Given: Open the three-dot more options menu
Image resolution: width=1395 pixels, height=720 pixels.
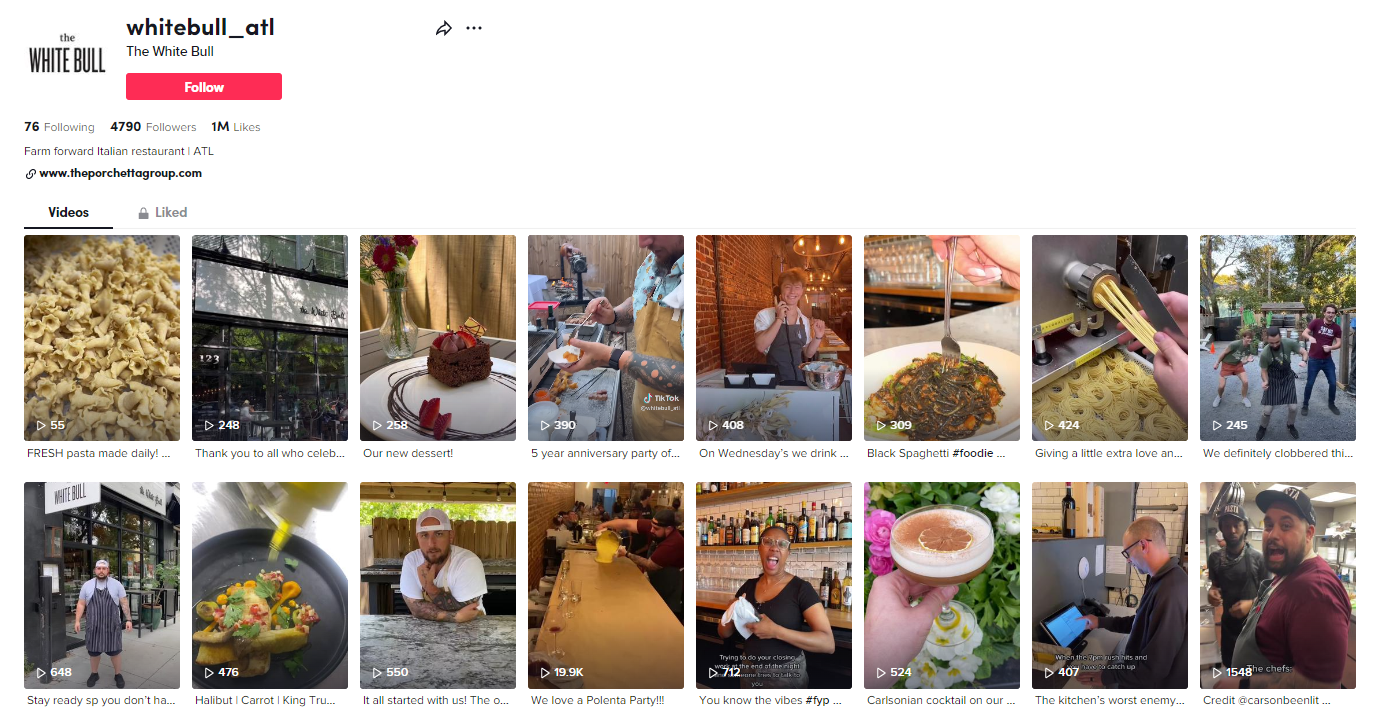Looking at the screenshot, I should (x=474, y=29).
